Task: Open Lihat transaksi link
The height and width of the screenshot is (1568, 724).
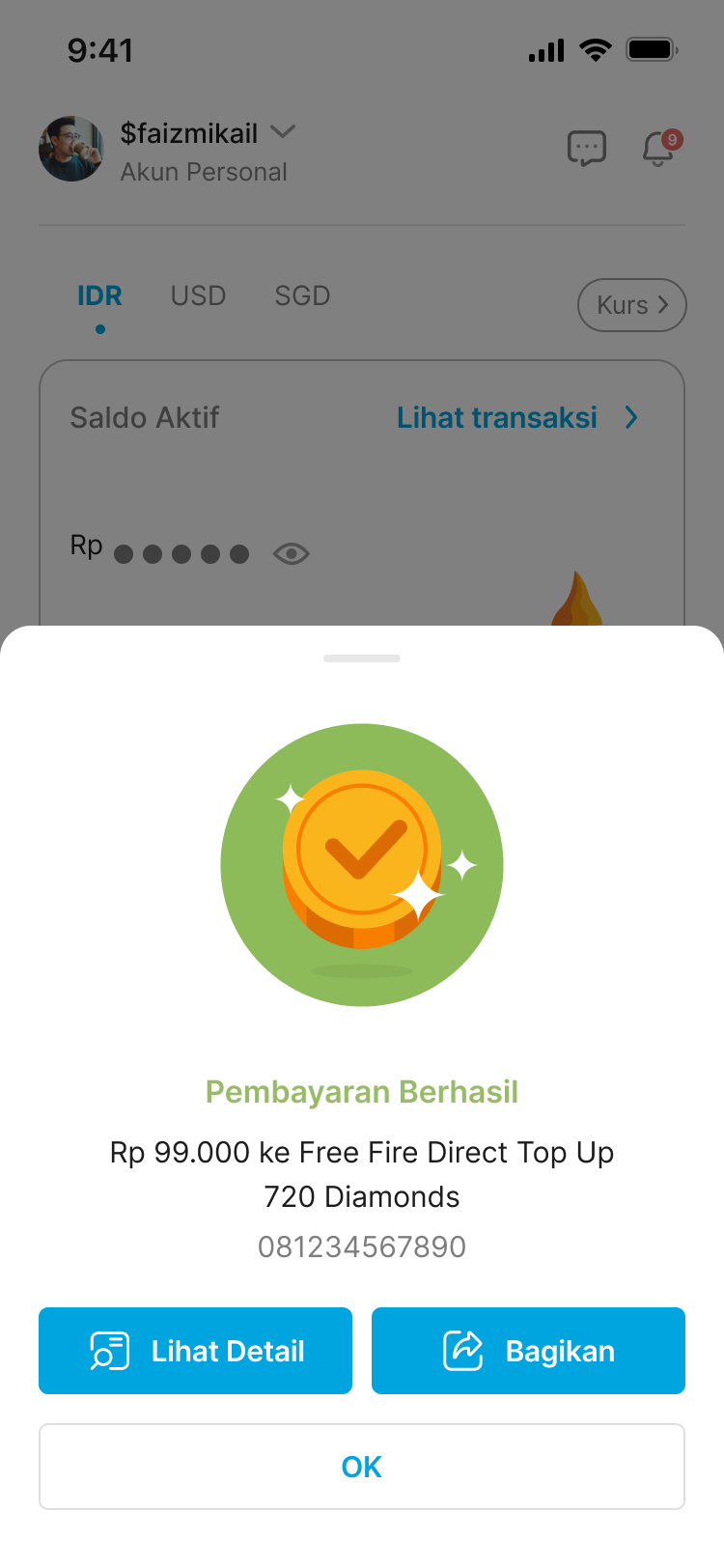Action: (516, 417)
